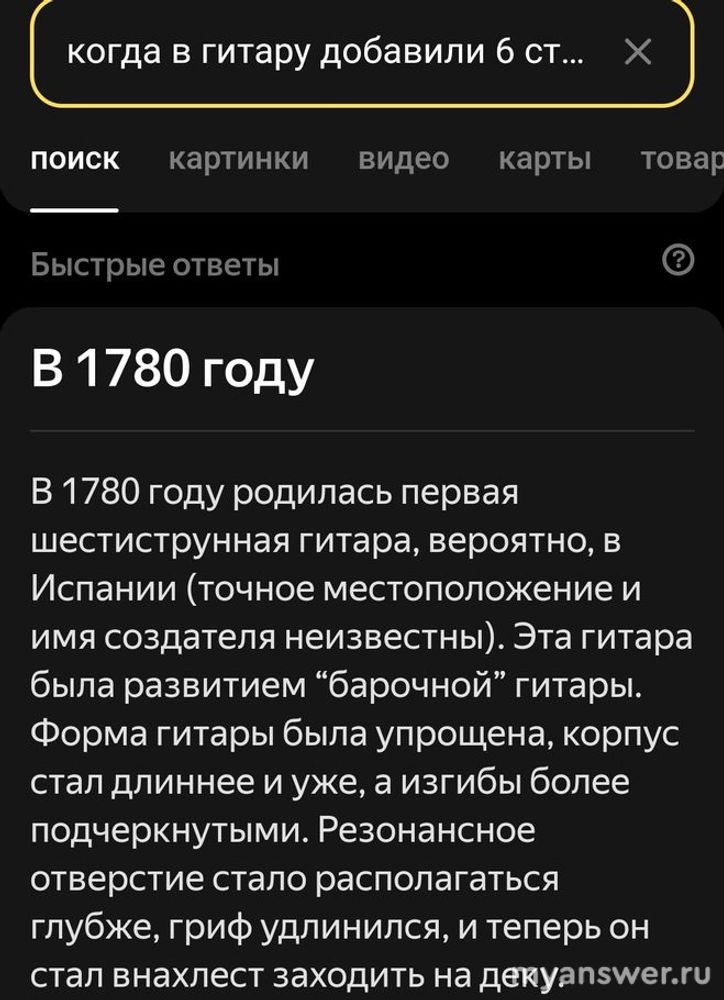Tap the search field with the guitar query
Image resolution: width=724 pixels, height=1000 pixels.
click(x=330, y=52)
